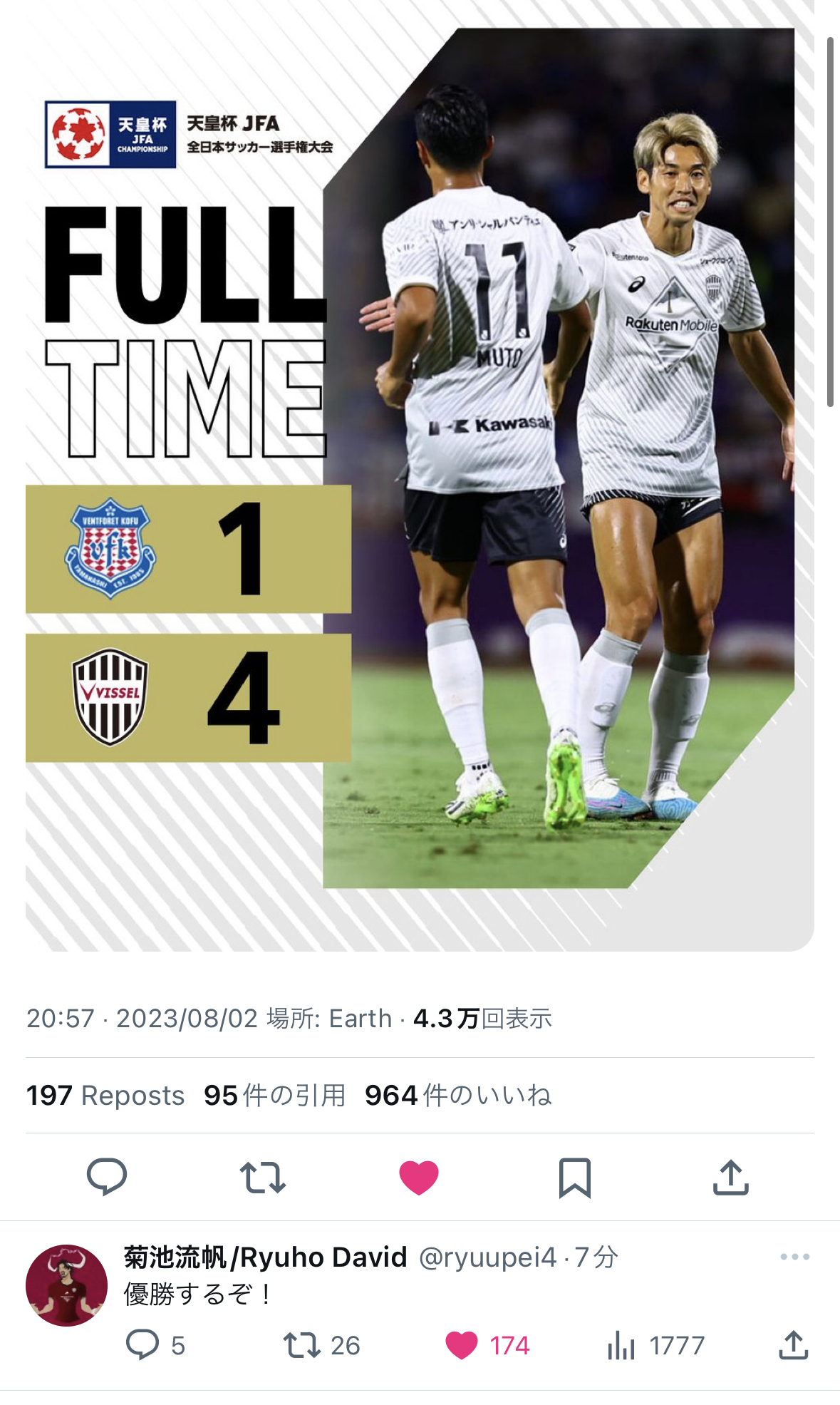
Task: Share Ryuho David's reply
Action: 793,1345
